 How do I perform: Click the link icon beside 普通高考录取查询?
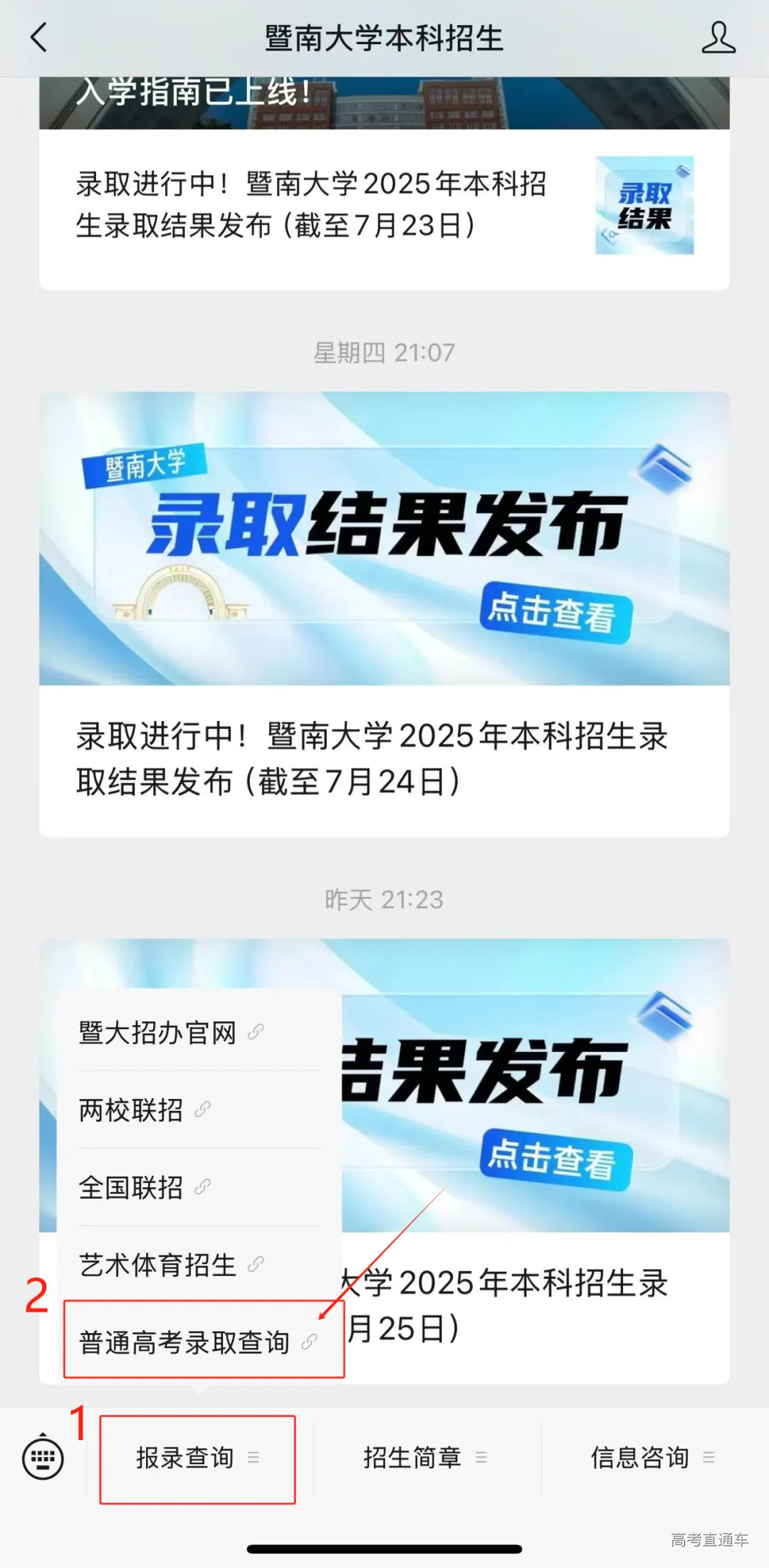coord(309,1343)
